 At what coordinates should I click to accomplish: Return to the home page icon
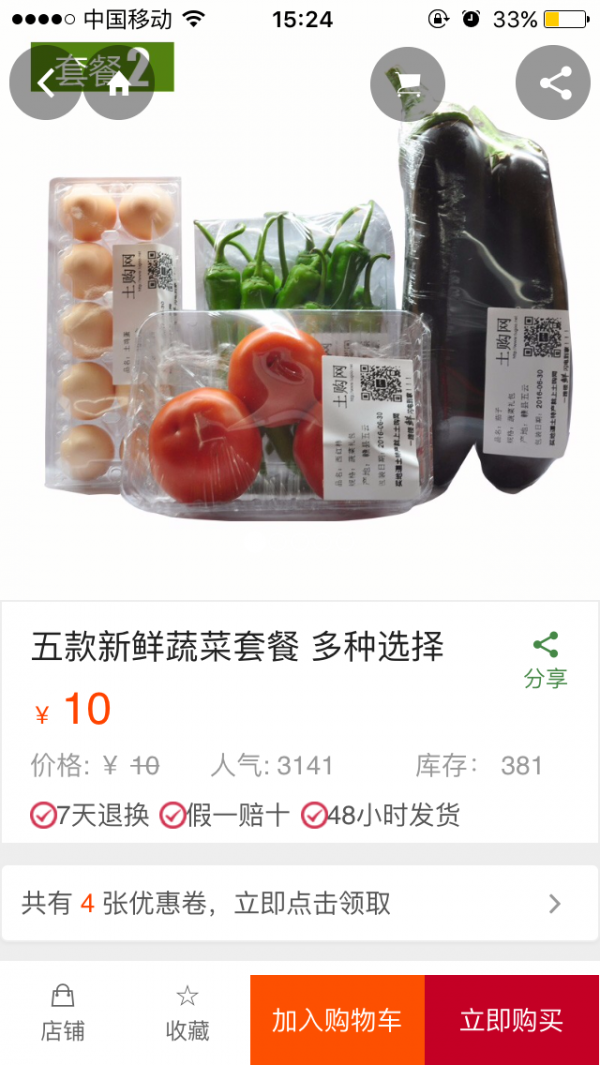[119, 83]
